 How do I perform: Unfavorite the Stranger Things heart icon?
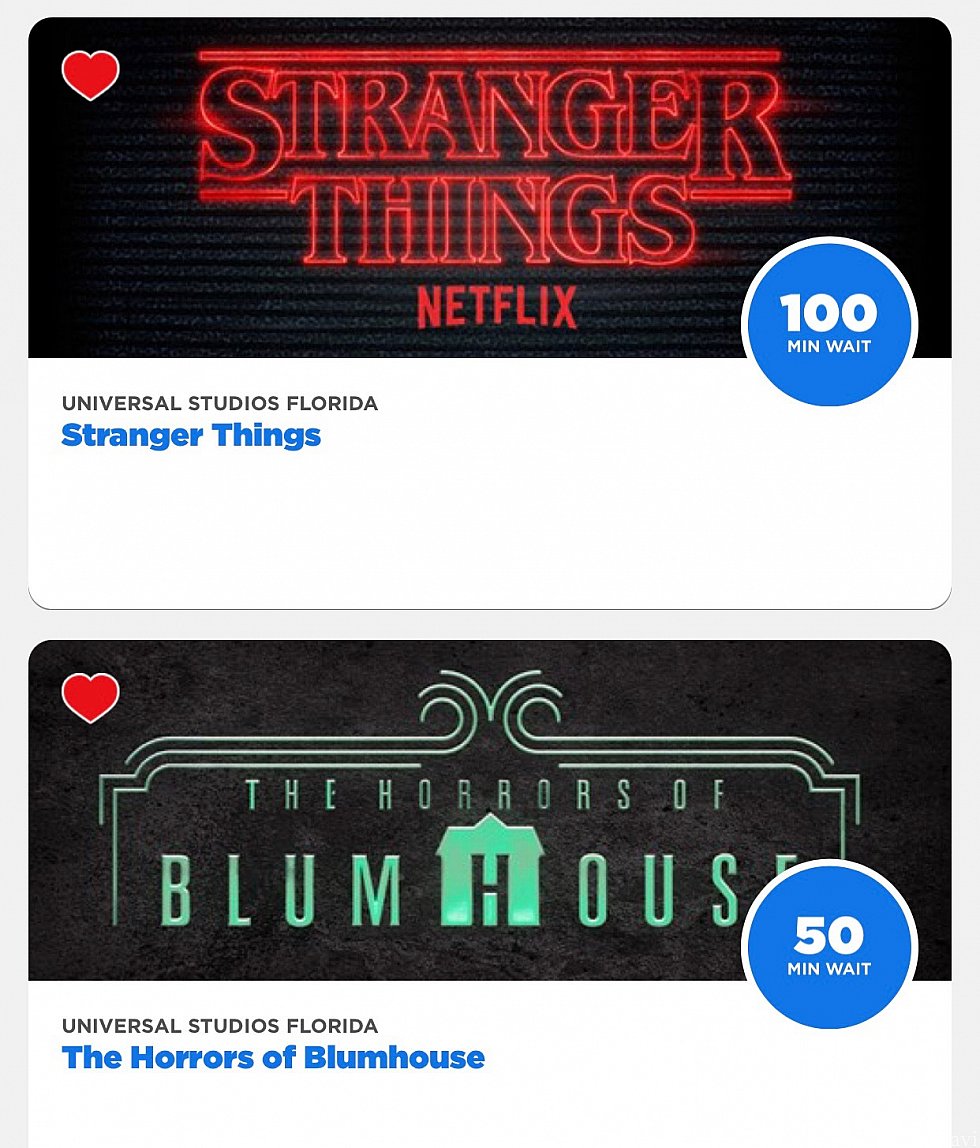click(x=90, y=74)
